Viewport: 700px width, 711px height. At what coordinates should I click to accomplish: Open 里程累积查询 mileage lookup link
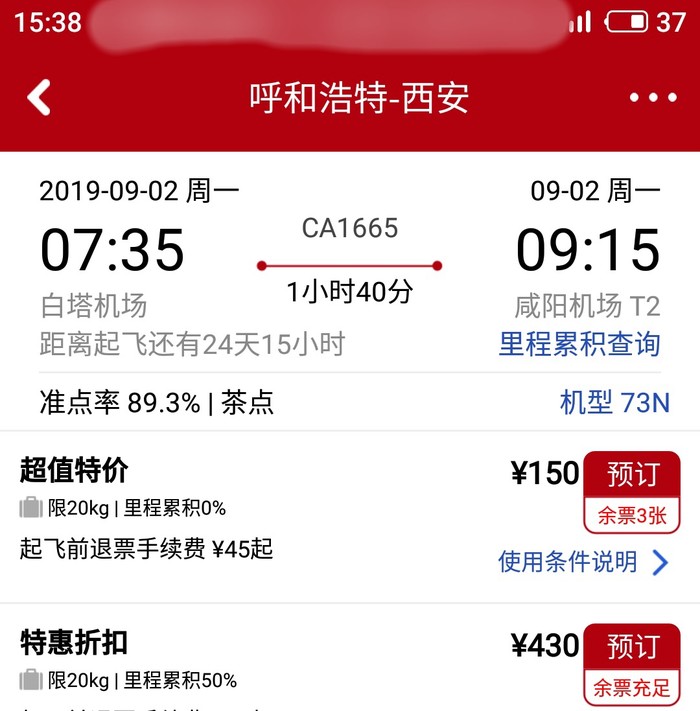coord(579,344)
